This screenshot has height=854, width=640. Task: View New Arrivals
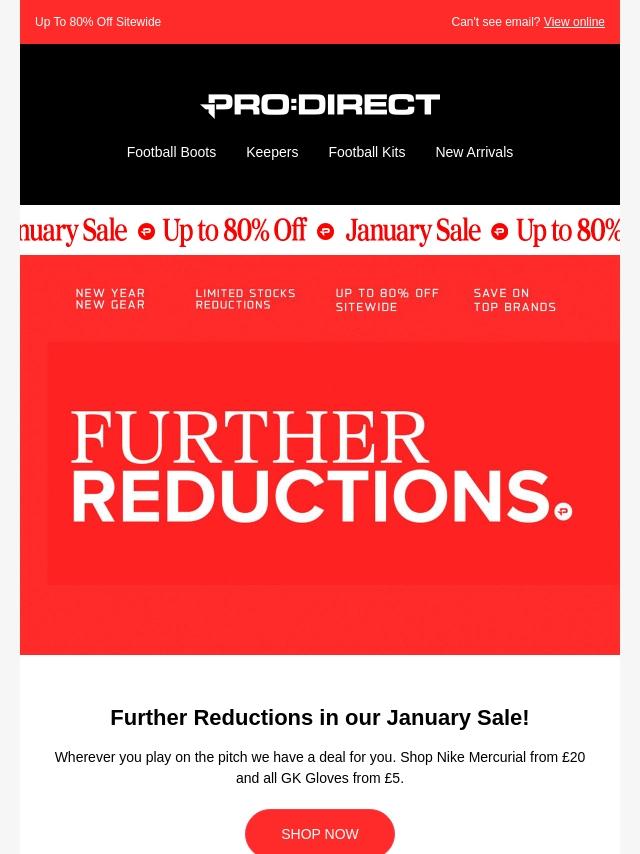(x=474, y=152)
